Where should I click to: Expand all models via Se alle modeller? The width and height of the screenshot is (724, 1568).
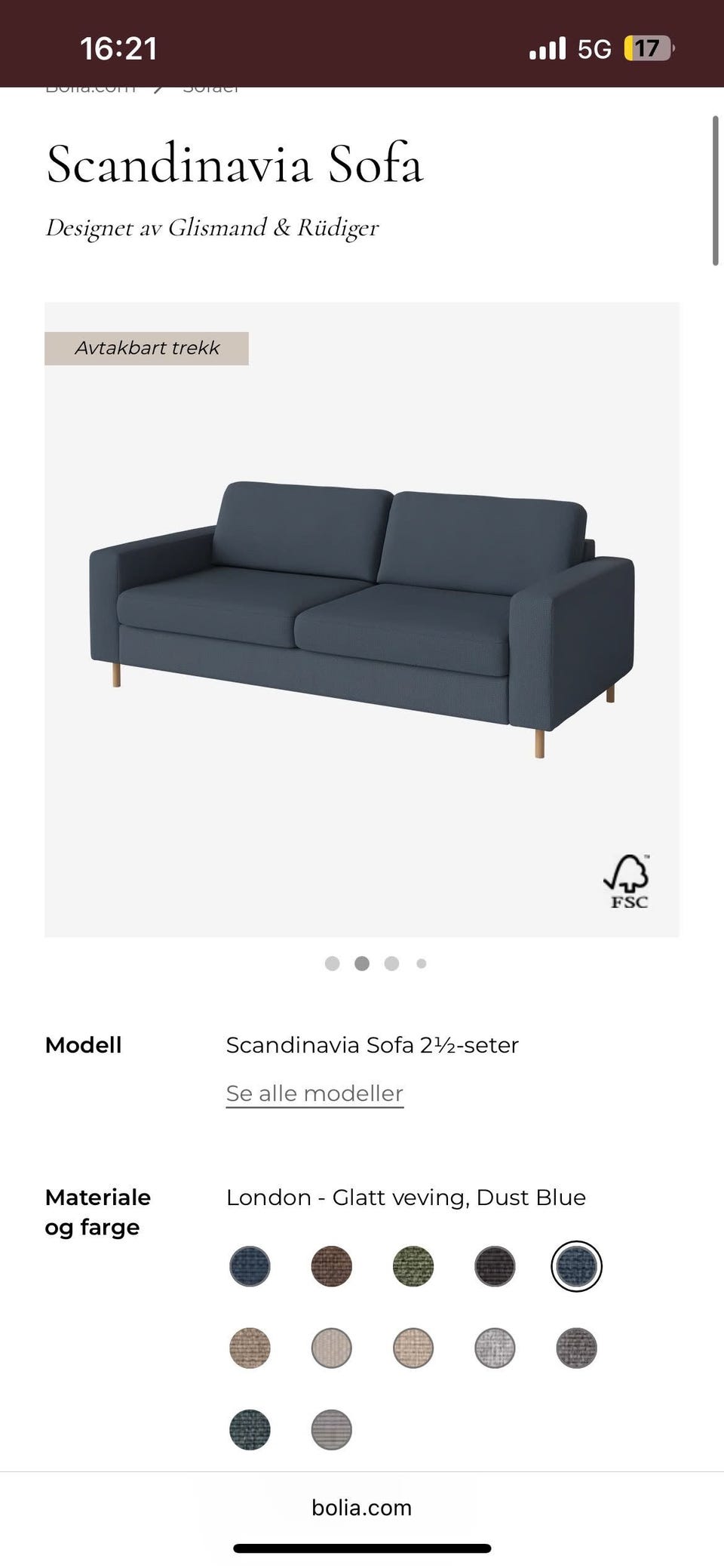pos(314,1093)
